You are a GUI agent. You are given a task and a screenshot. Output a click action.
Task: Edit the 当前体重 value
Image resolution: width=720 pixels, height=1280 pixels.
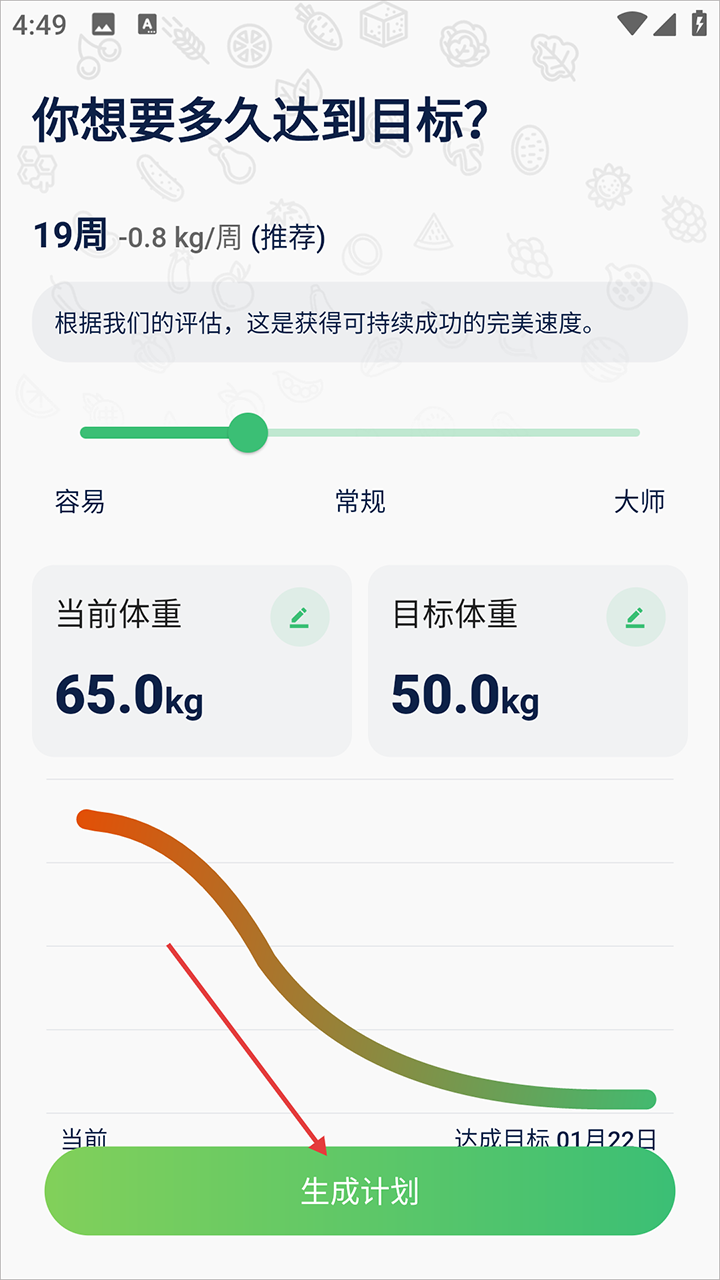(x=300, y=618)
